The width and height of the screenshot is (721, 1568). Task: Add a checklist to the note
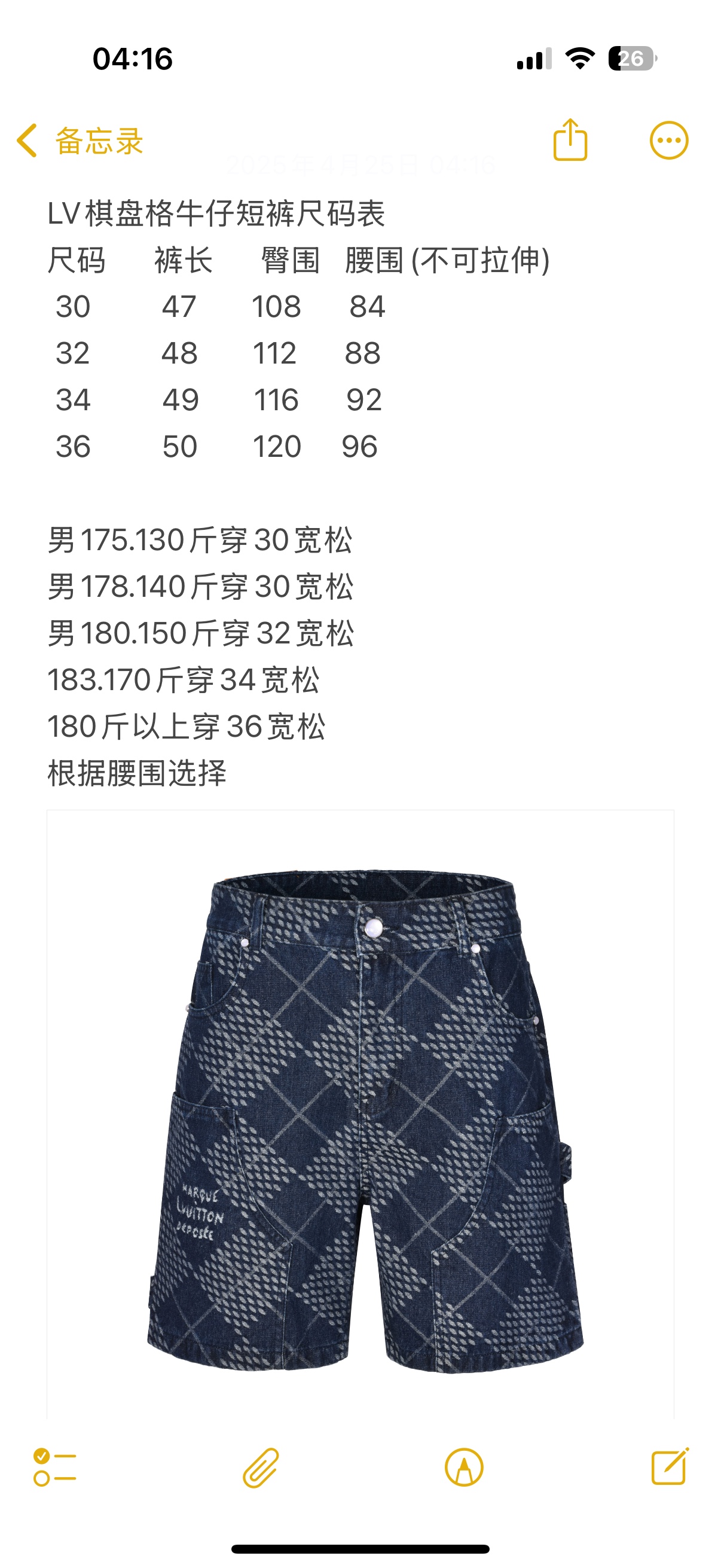[55, 1468]
